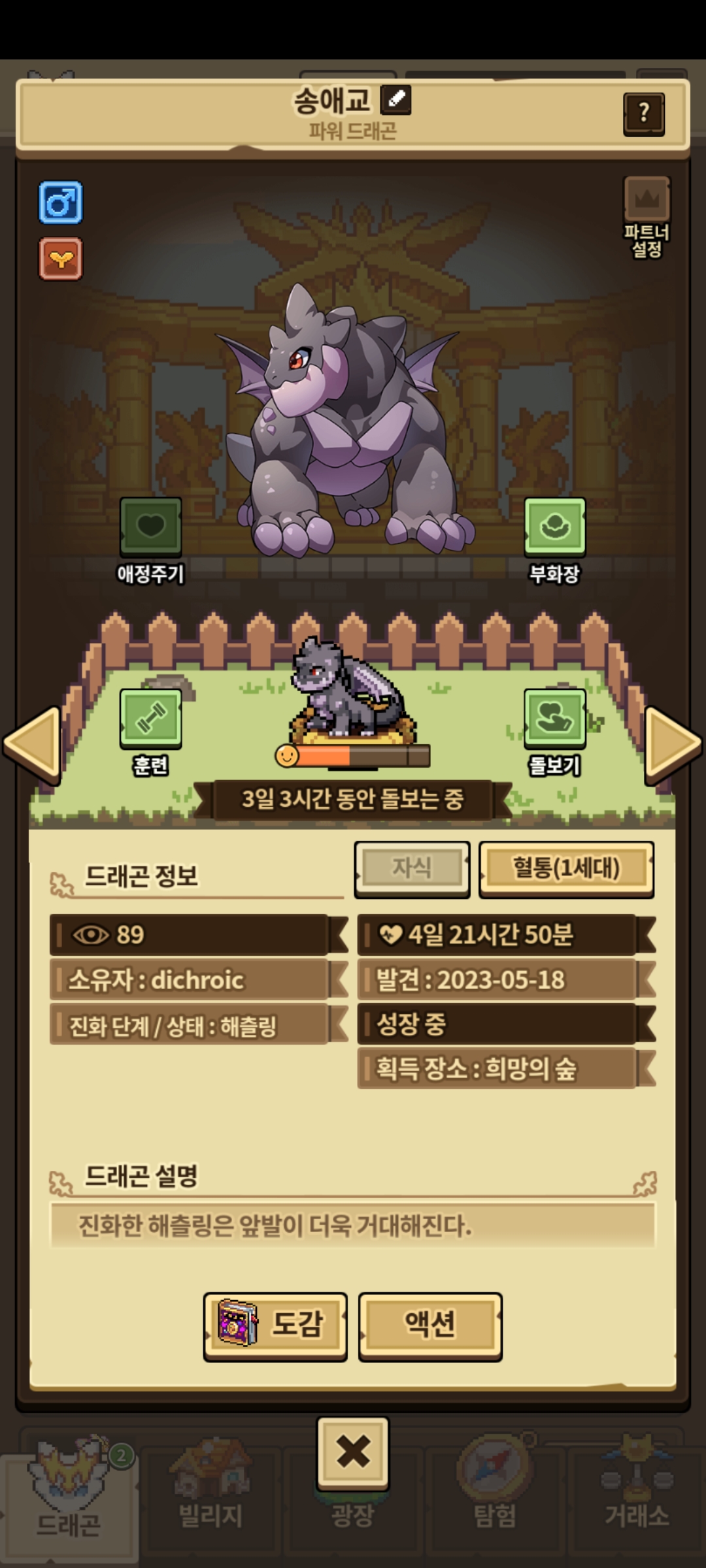Tap the male gender icon
This screenshot has width=706, height=1568.
[x=61, y=203]
